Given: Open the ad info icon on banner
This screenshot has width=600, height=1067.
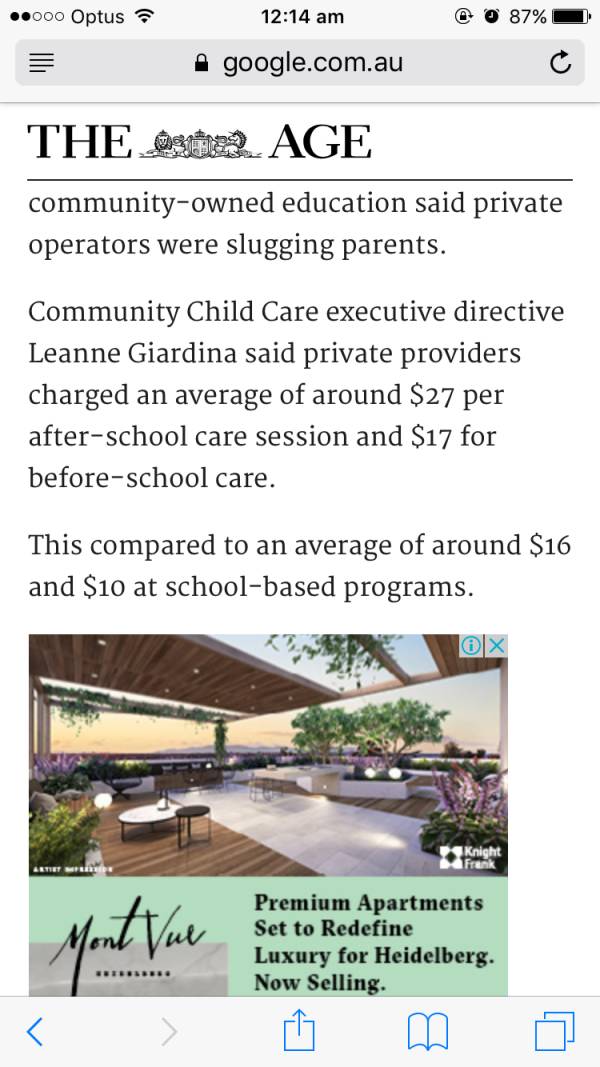Looking at the screenshot, I should coord(472,646).
